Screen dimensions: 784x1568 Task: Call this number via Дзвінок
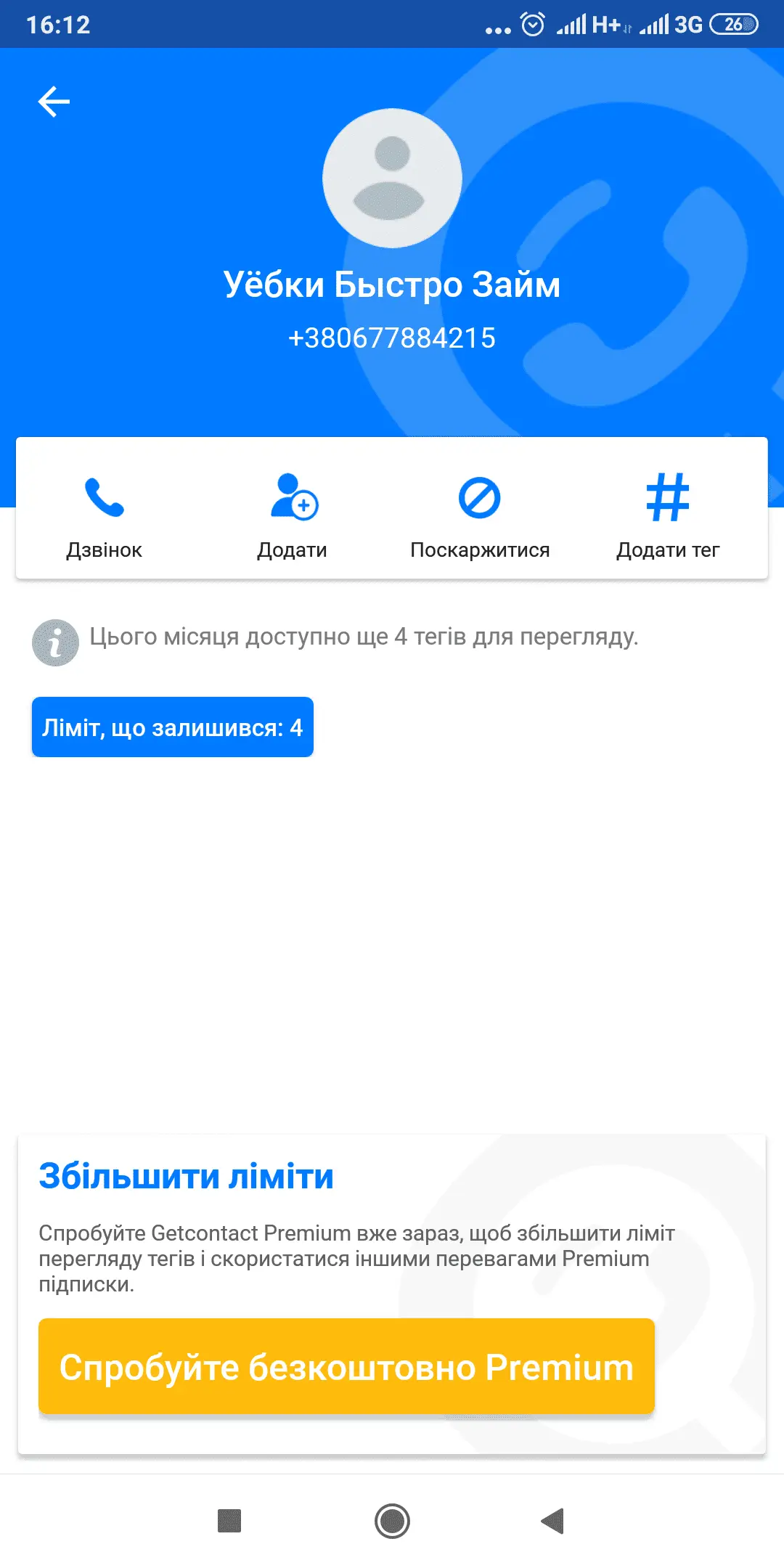click(105, 510)
